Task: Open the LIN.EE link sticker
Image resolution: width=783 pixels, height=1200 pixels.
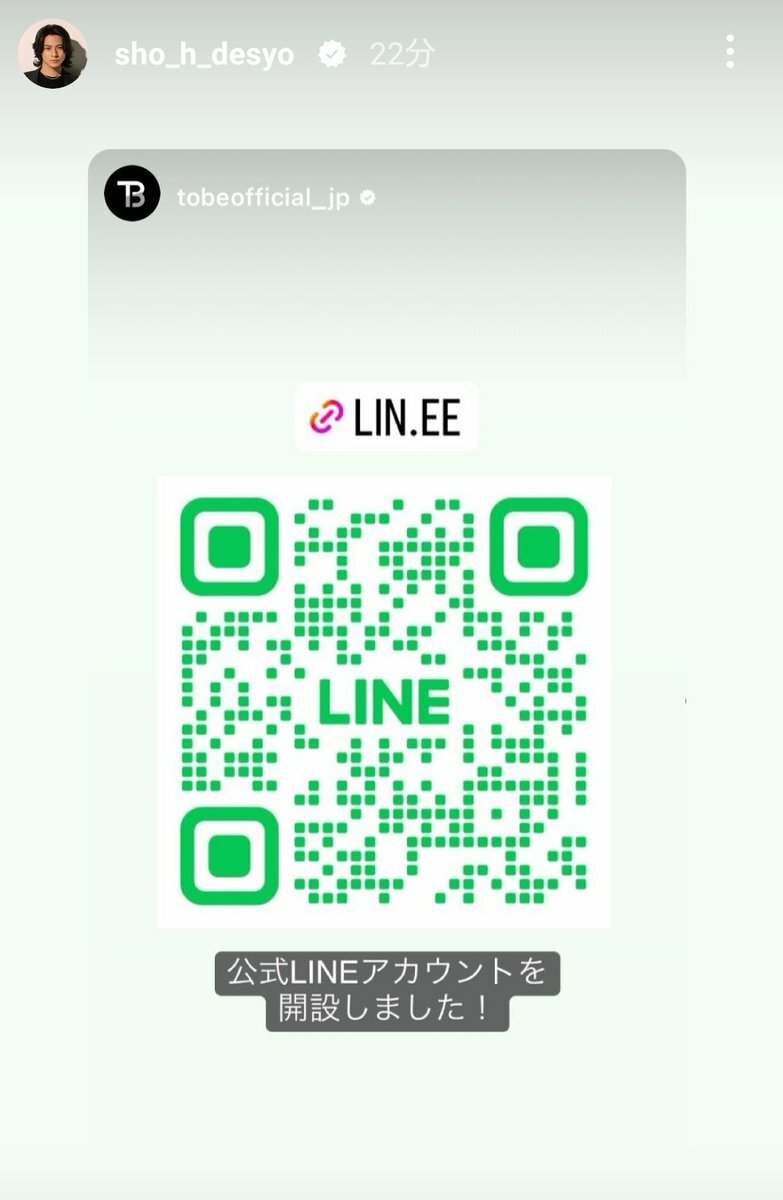Action: 387,417
